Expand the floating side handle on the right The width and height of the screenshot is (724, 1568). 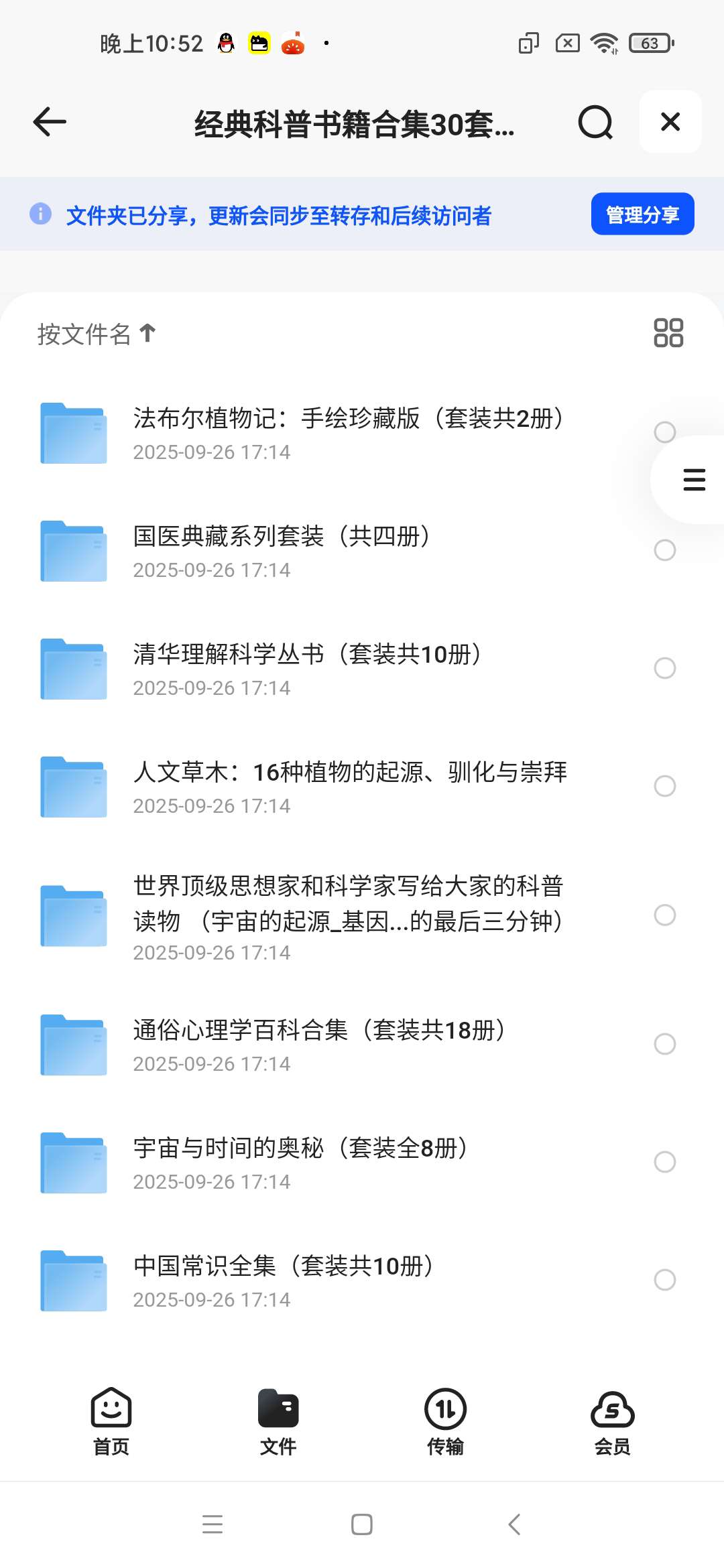click(x=692, y=480)
